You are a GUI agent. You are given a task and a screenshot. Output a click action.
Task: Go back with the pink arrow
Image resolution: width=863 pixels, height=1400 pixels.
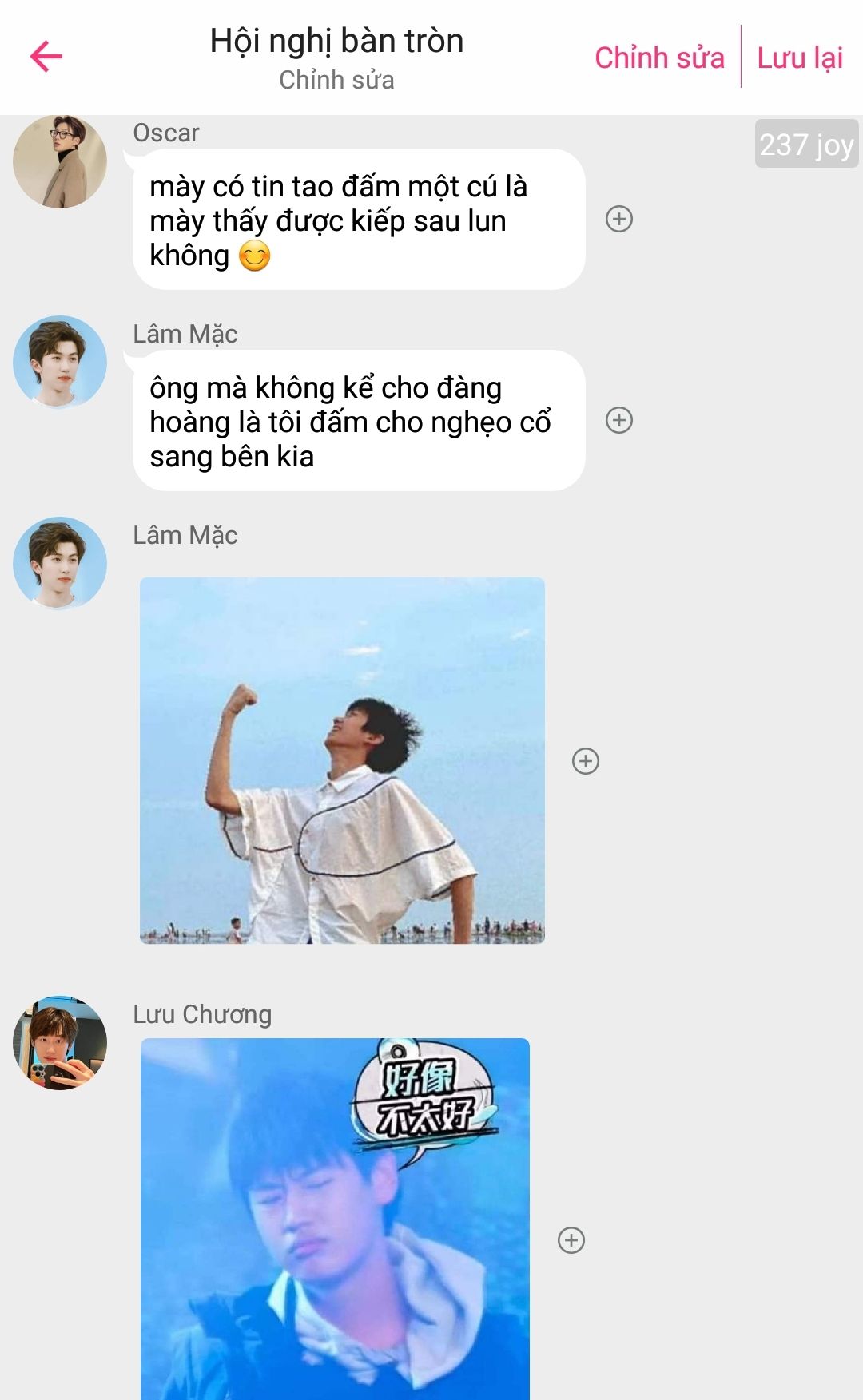[x=46, y=56]
